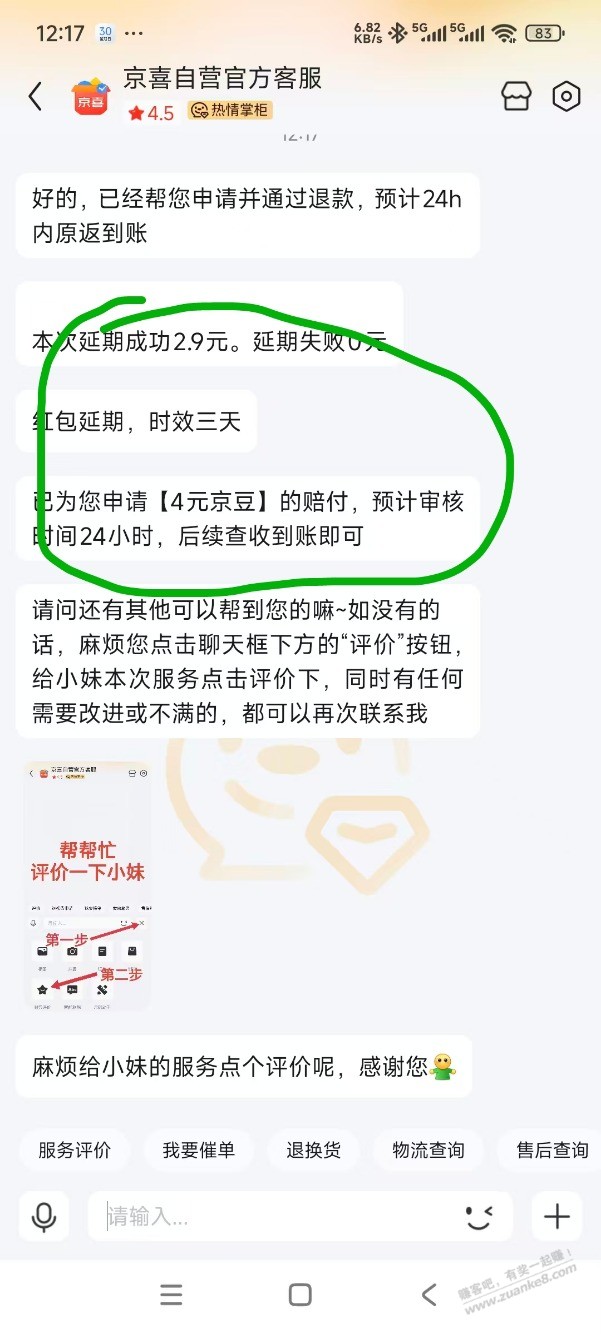This screenshot has height=1334, width=601.
Task: Open the chat settings icon
Action: point(566,97)
